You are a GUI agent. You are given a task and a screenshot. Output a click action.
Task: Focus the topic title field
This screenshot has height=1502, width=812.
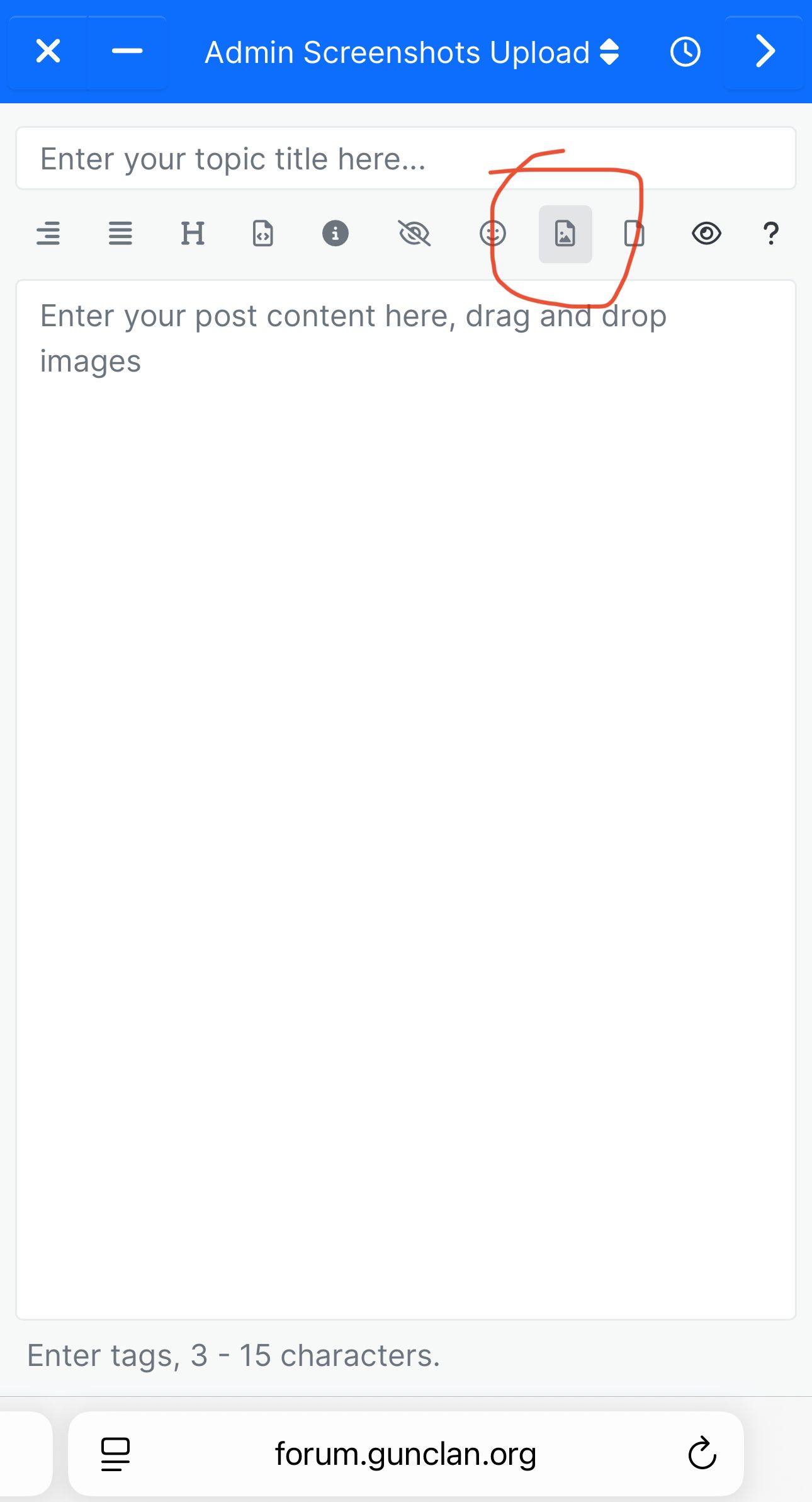[x=405, y=159]
